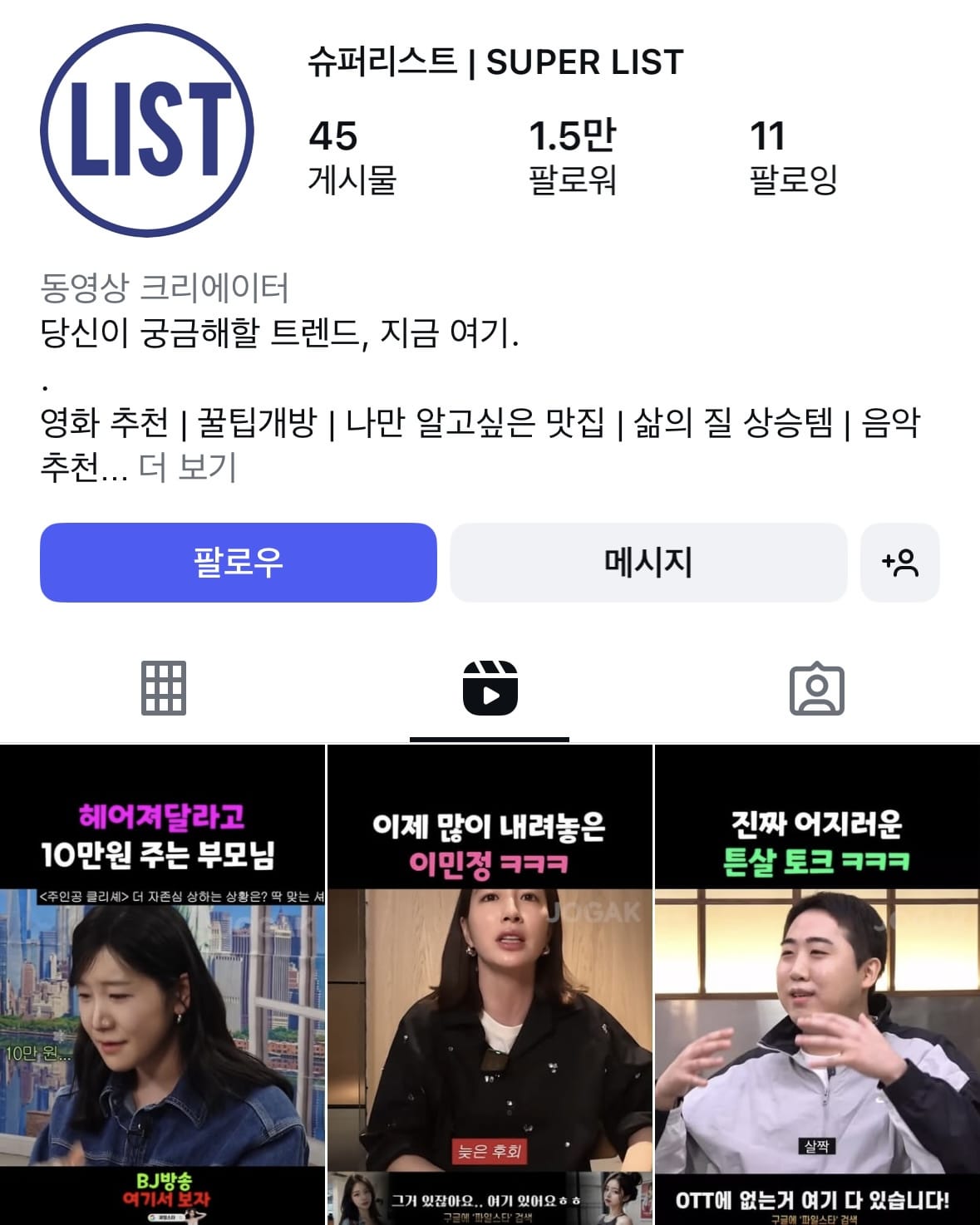
Task: View the 11 팔로잉 list
Action: coord(792,156)
